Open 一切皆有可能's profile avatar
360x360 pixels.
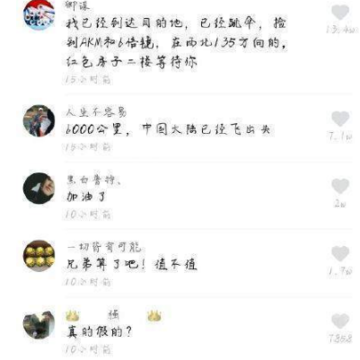(x=39, y=256)
